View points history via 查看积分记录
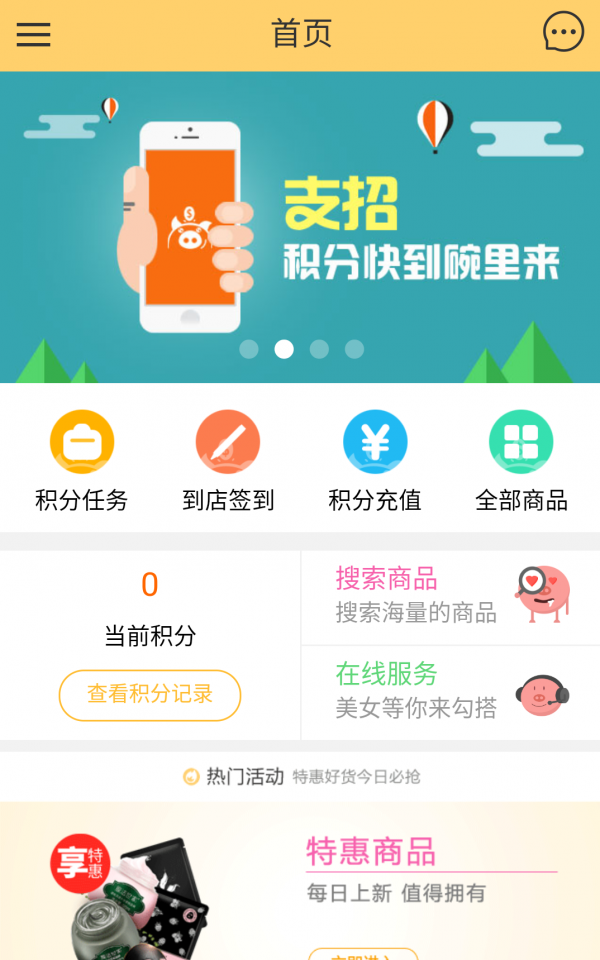600x960 pixels. pos(150,695)
